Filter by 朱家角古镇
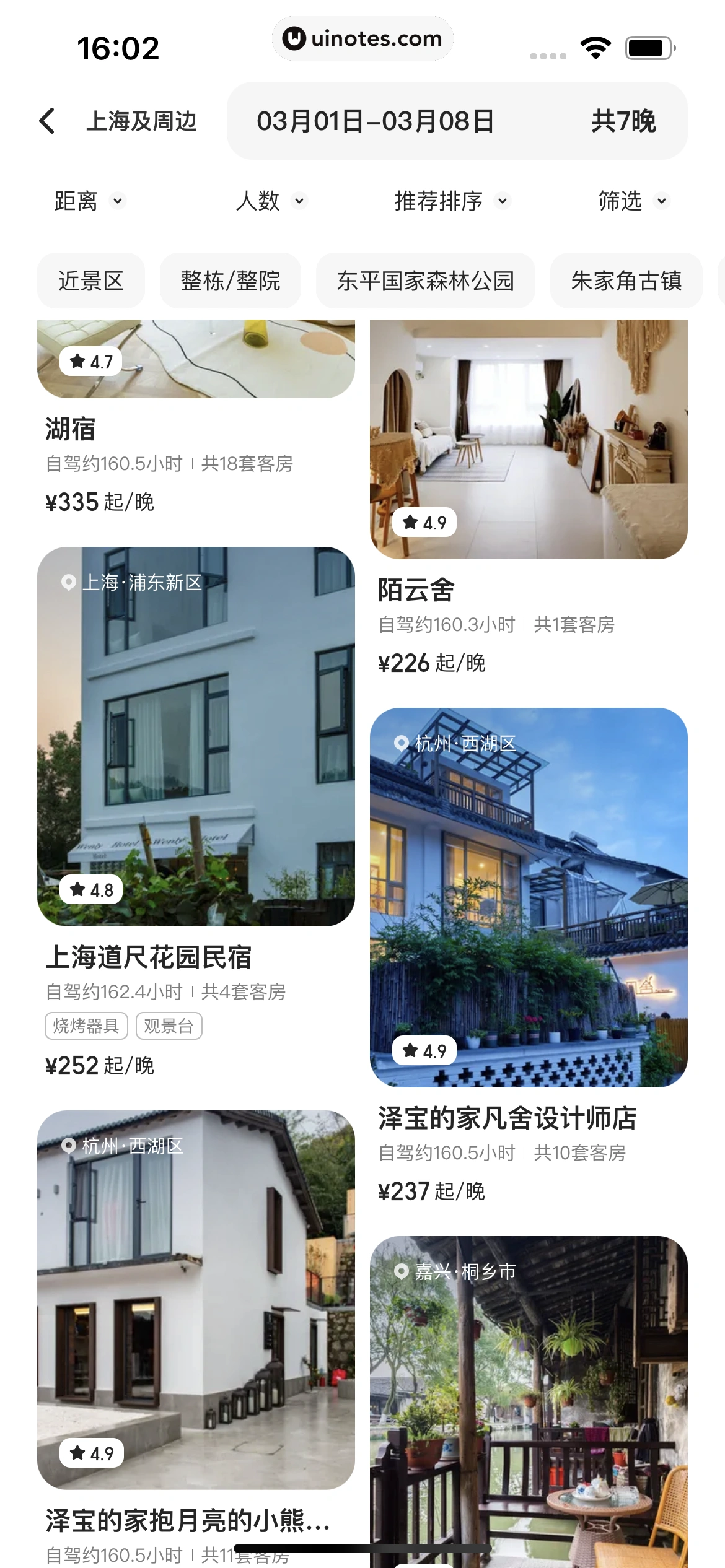 626,281
